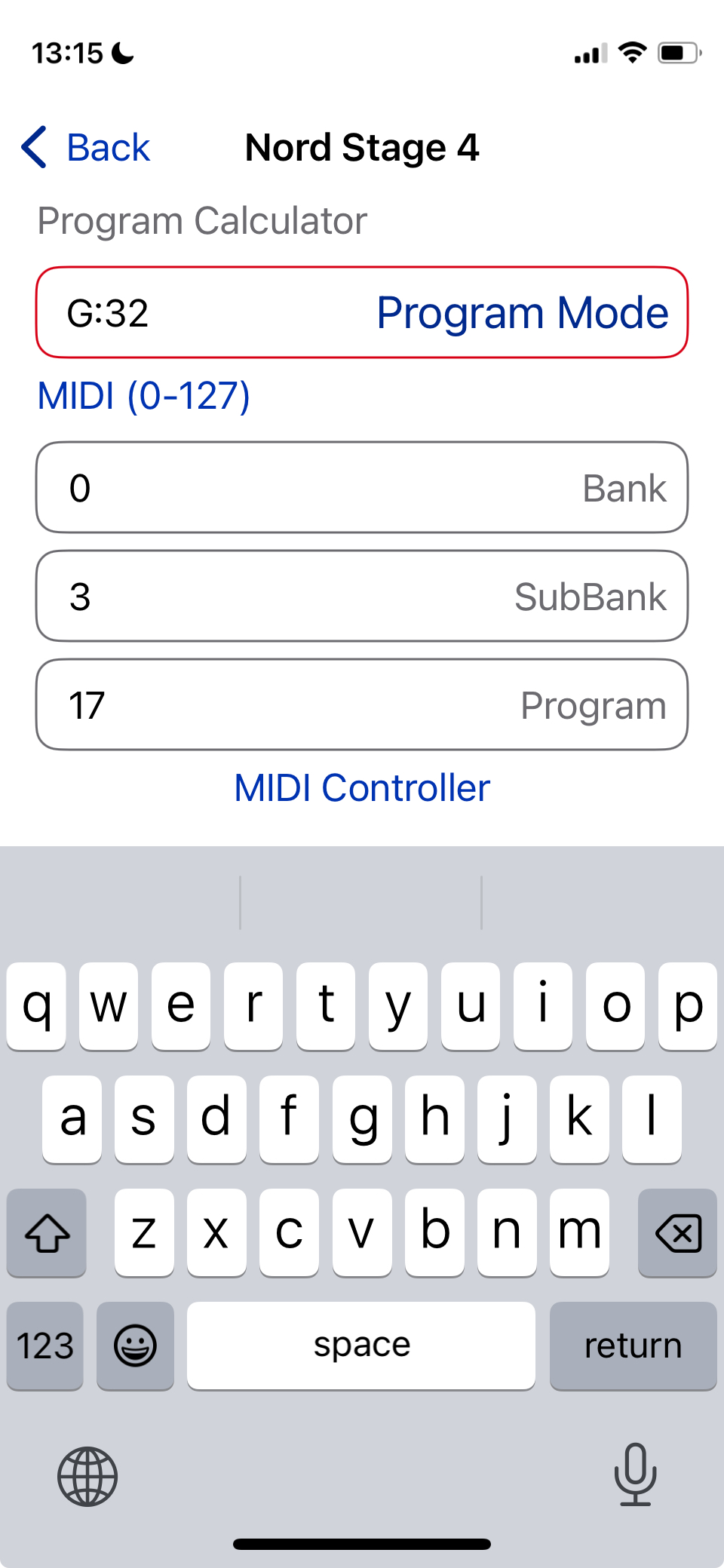This screenshot has width=724, height=1568.
Task: Tap the return key
Action: [633, 1346]
